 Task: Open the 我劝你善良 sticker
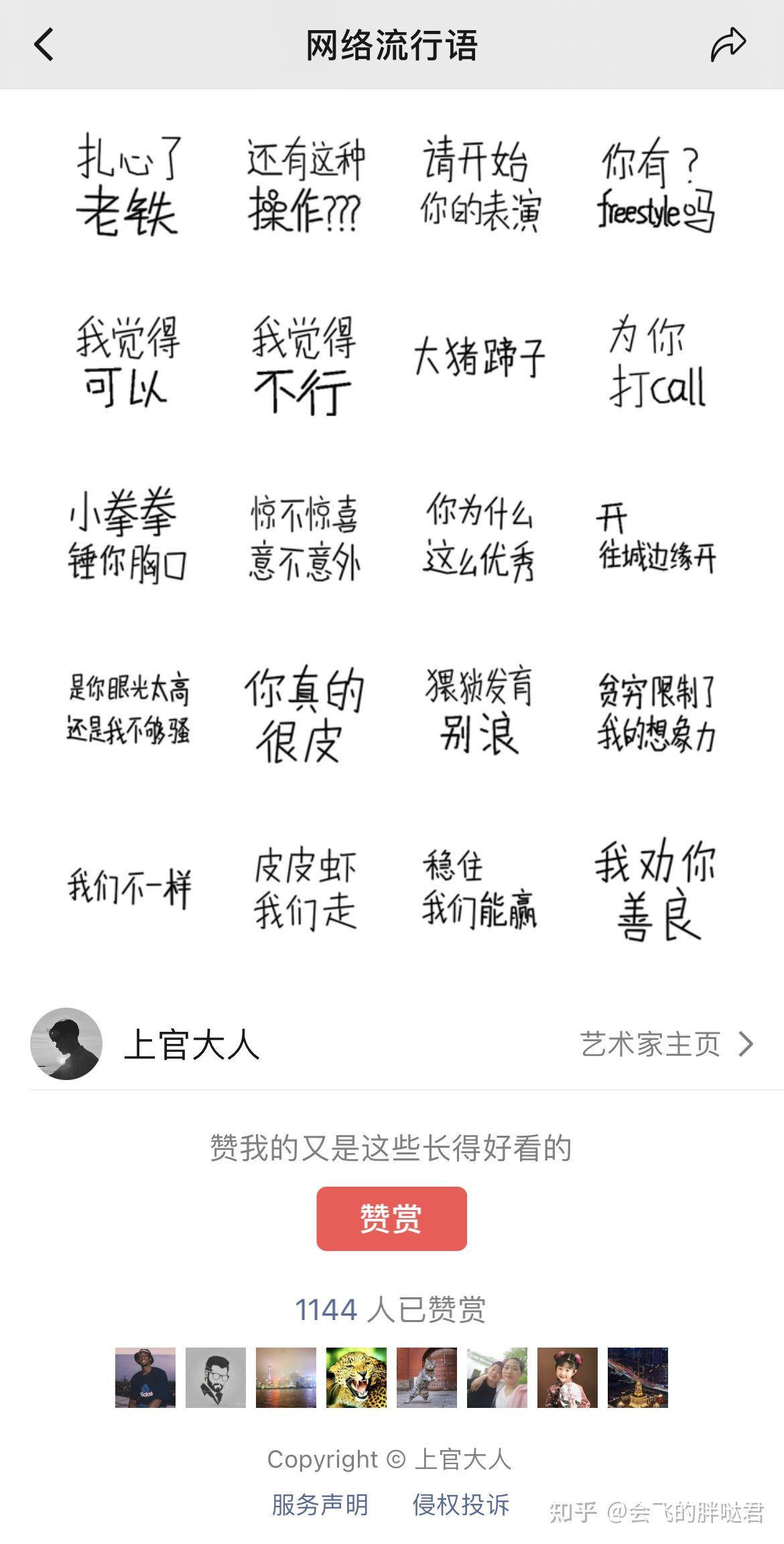[x=657, y=889]
